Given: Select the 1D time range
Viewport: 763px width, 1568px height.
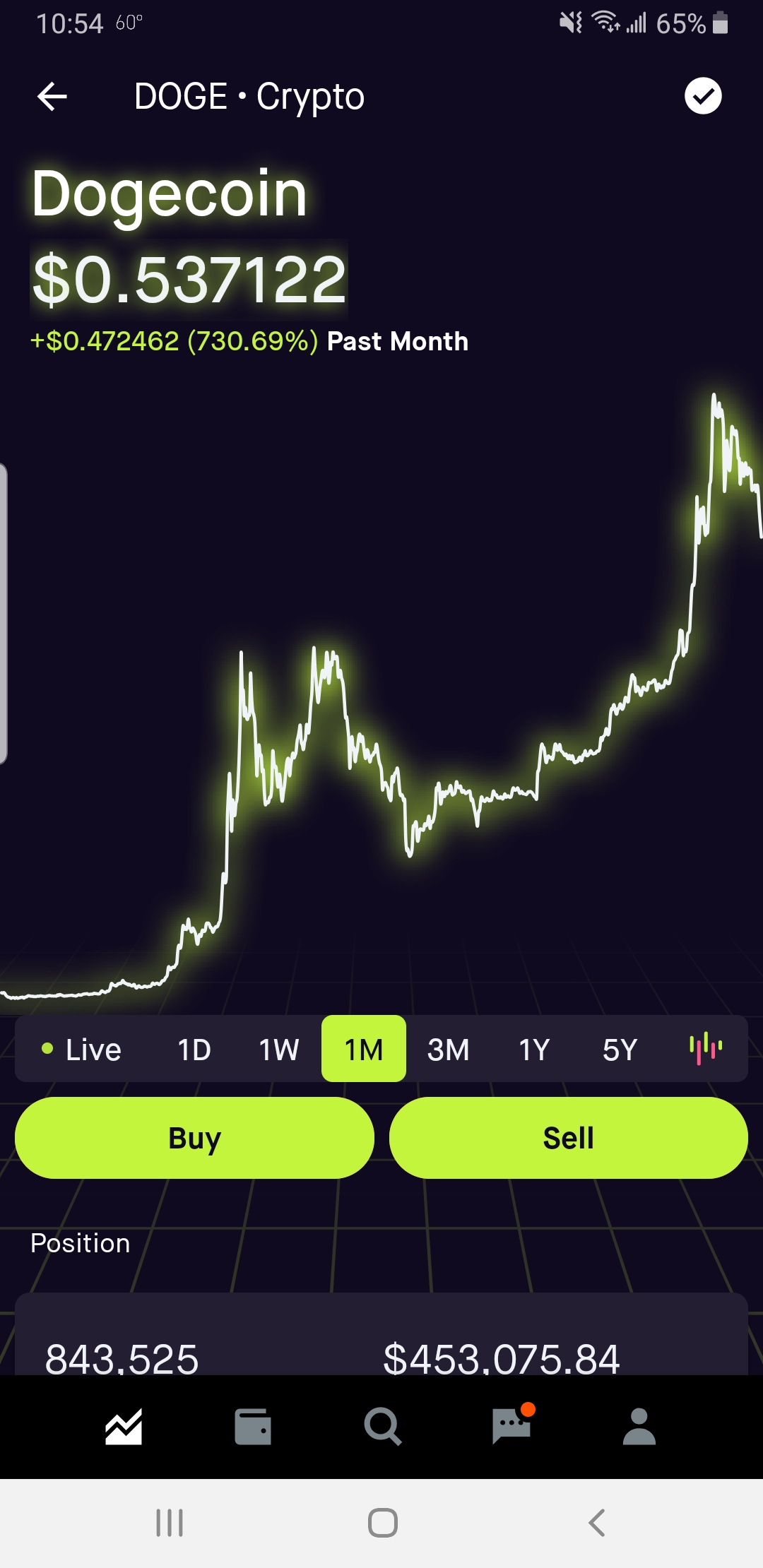Looking at the screenshot, I should point(194,1050).
